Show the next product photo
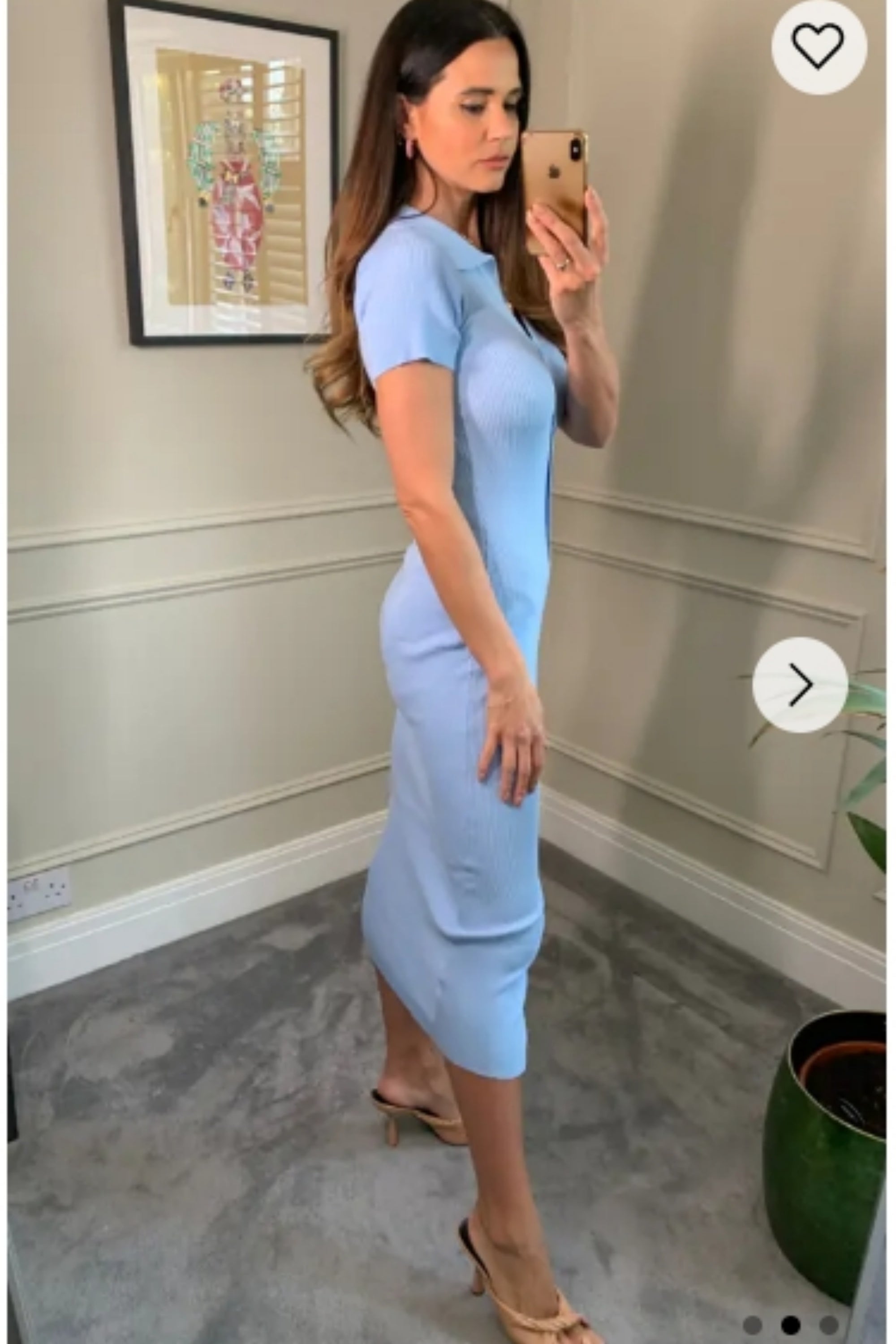Image resolution: width=896 pixels, height=1344 pixels. point(799,684)
